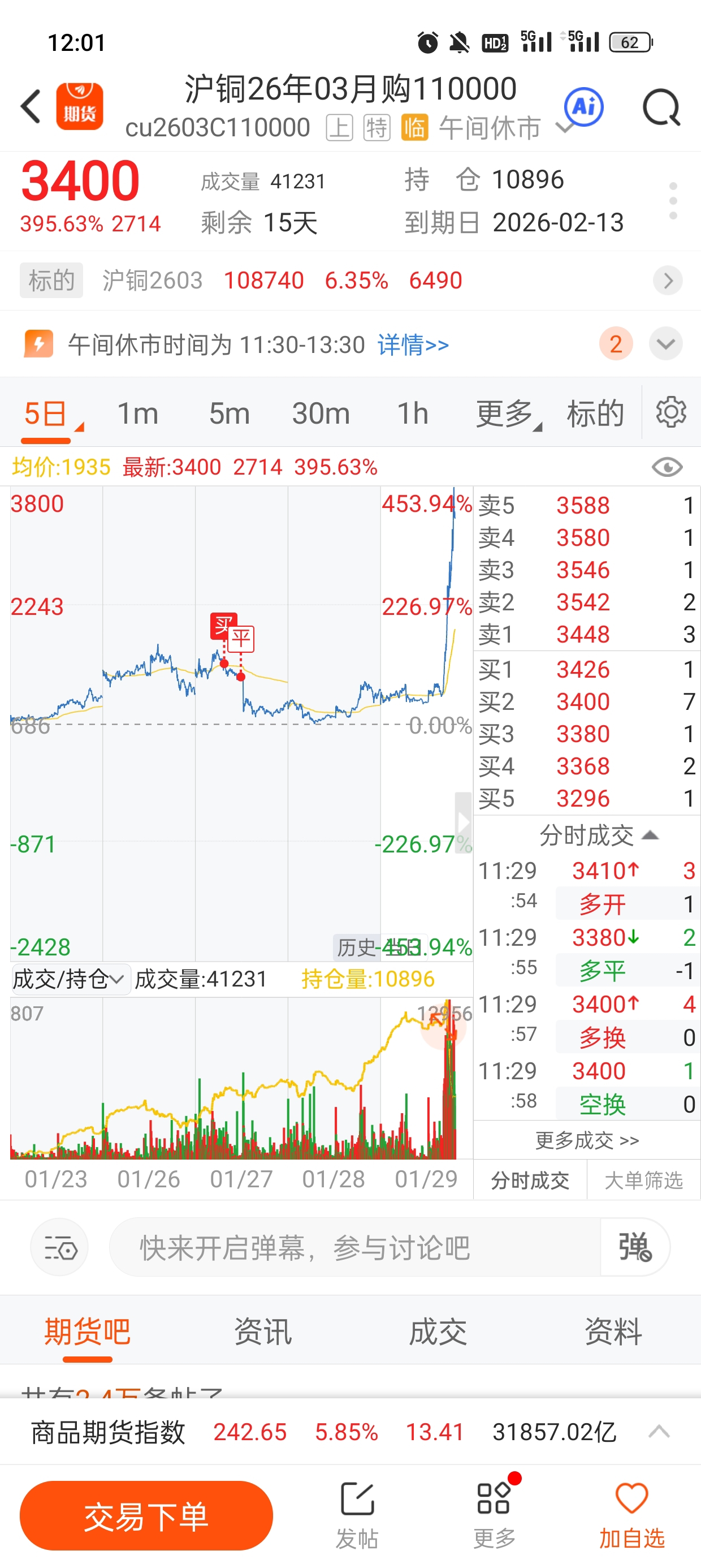Expand the notice dropdown arrow

click(x=666, y=344)
